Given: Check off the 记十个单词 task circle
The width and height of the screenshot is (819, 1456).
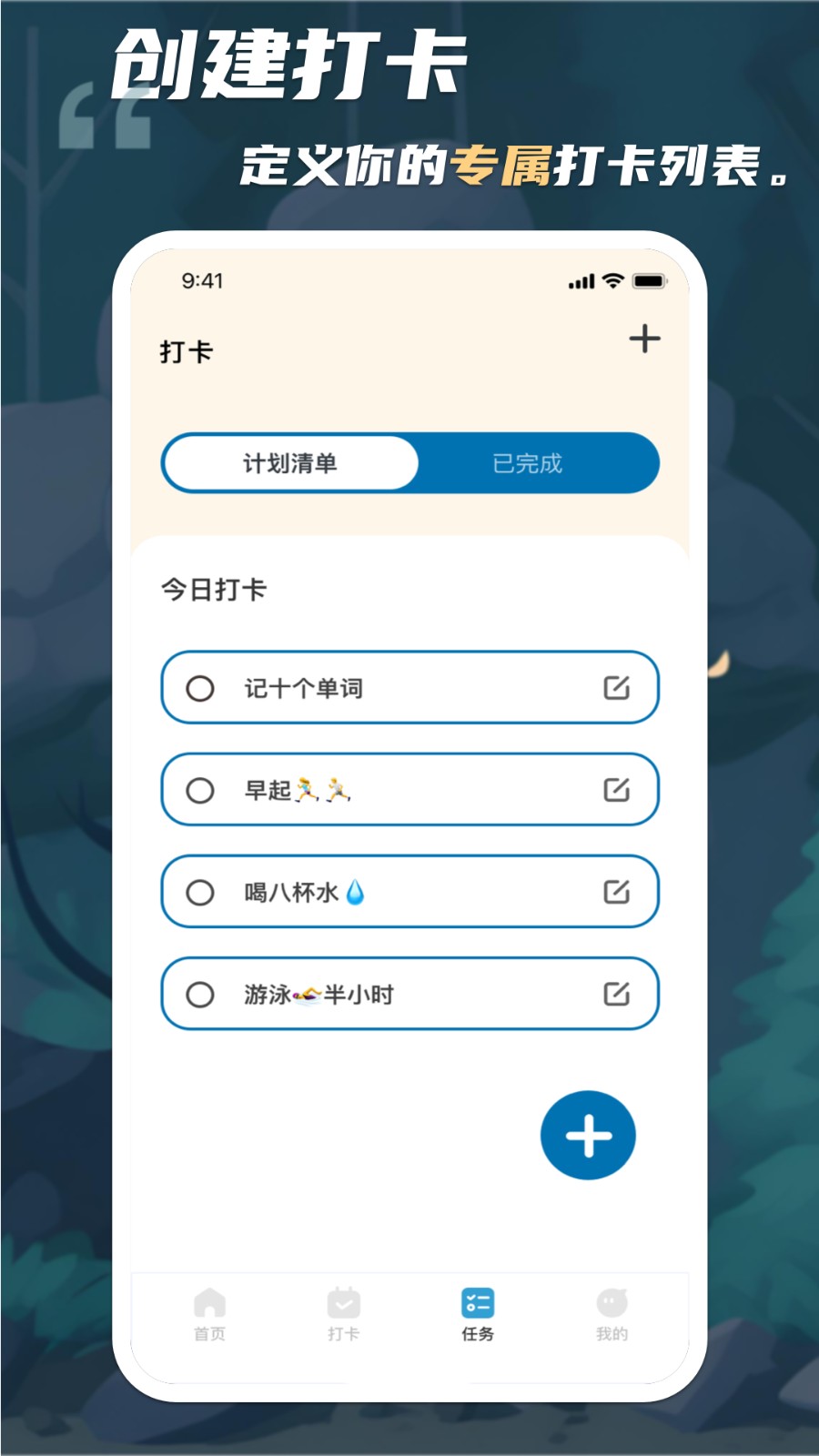Looking at the screenshot, I should click(202, 688).
